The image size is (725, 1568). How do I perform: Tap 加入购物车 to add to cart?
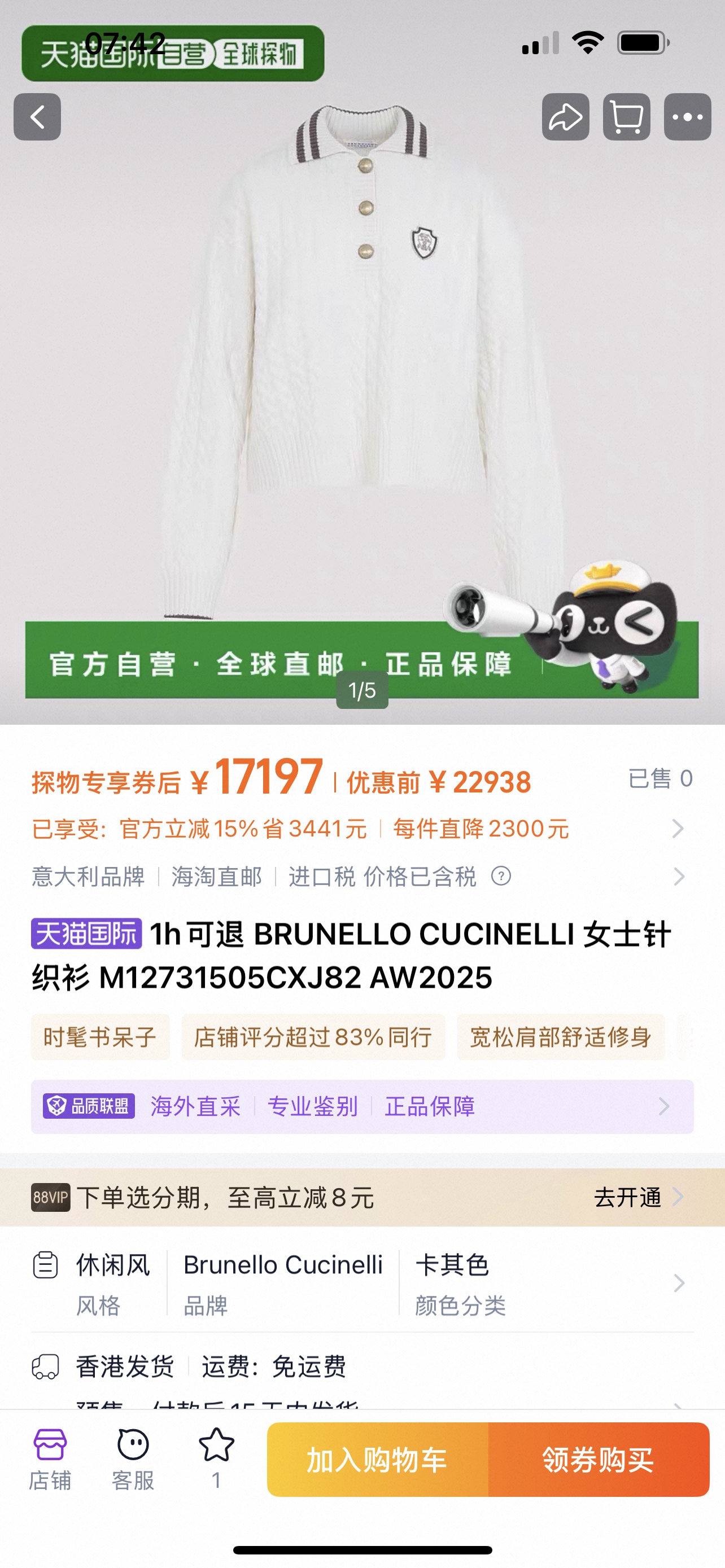pyautogui.click(x=377, y=1460)
